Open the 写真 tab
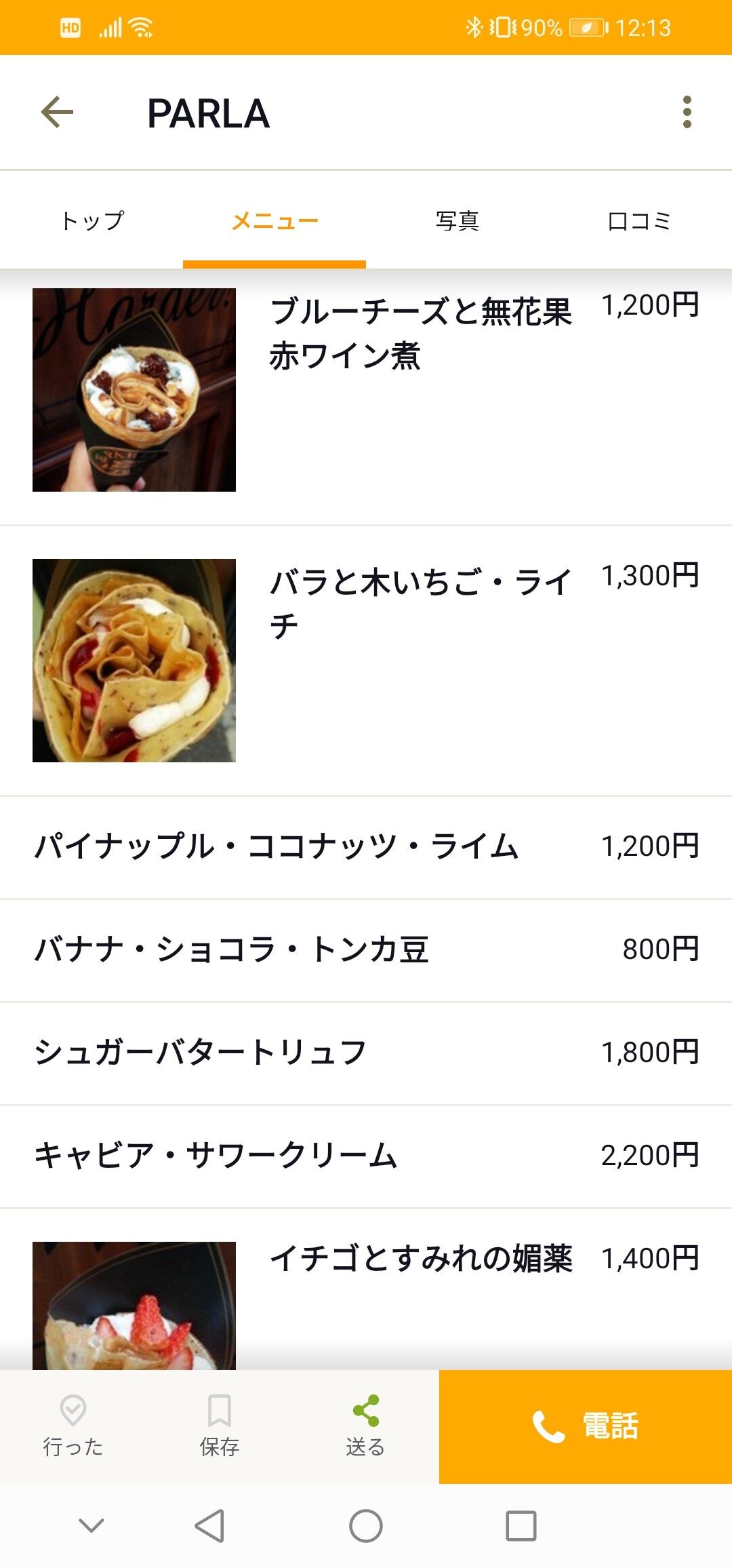 pos(457,220)
